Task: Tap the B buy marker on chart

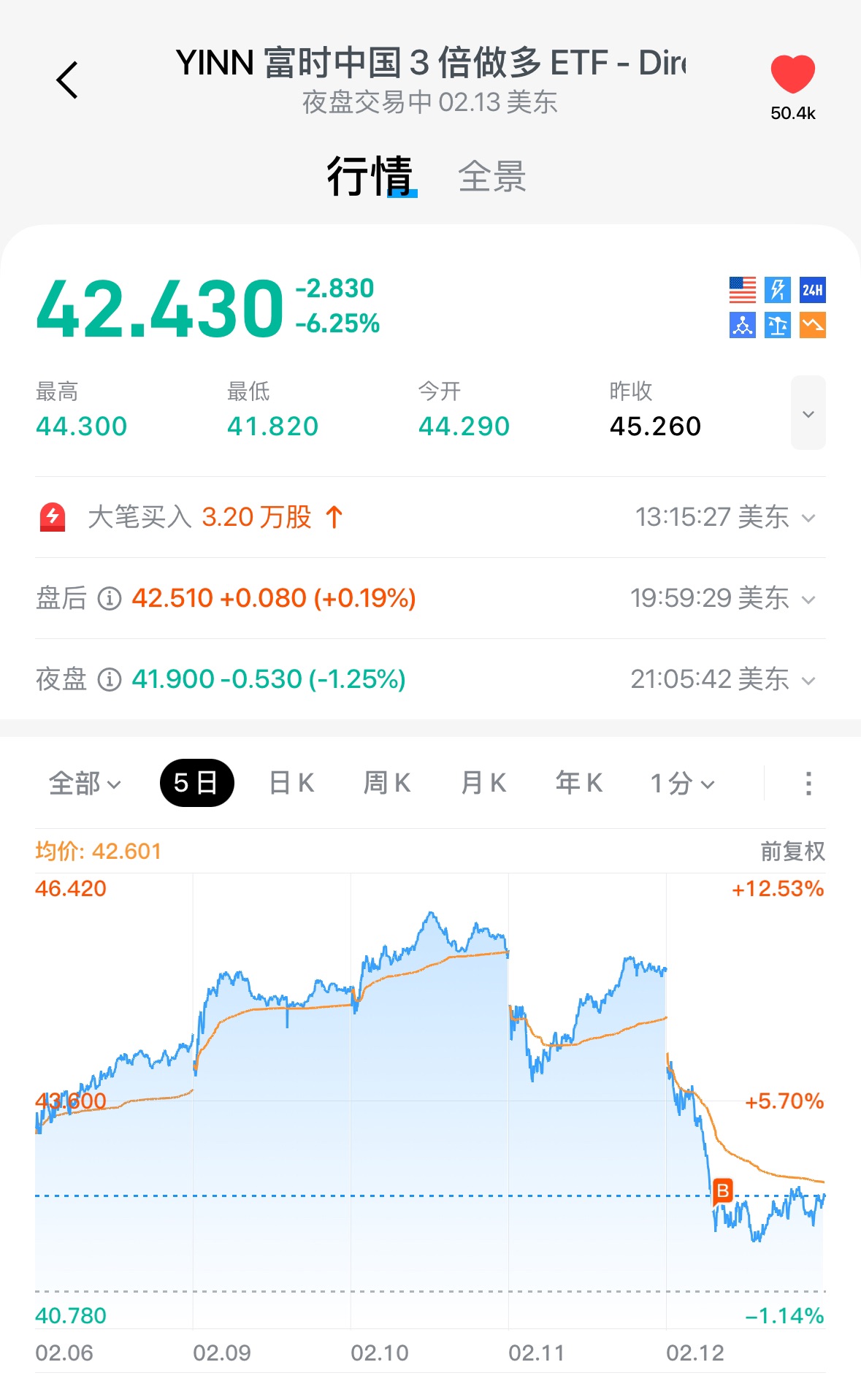Action: click(x=722, y=1190)
